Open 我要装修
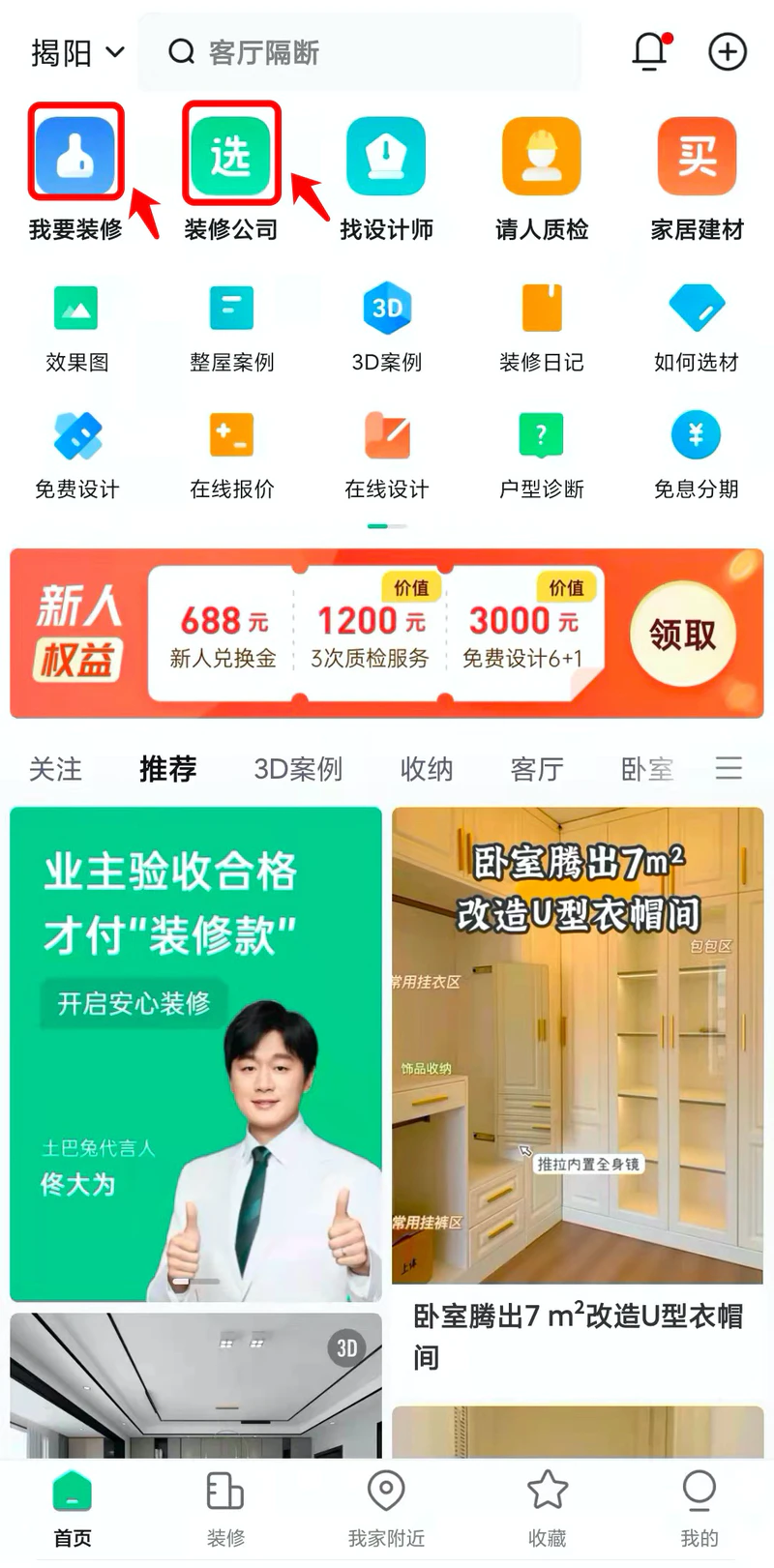Screen dimensions: 774x1568 pyautogui.click(x=76, y=155)
